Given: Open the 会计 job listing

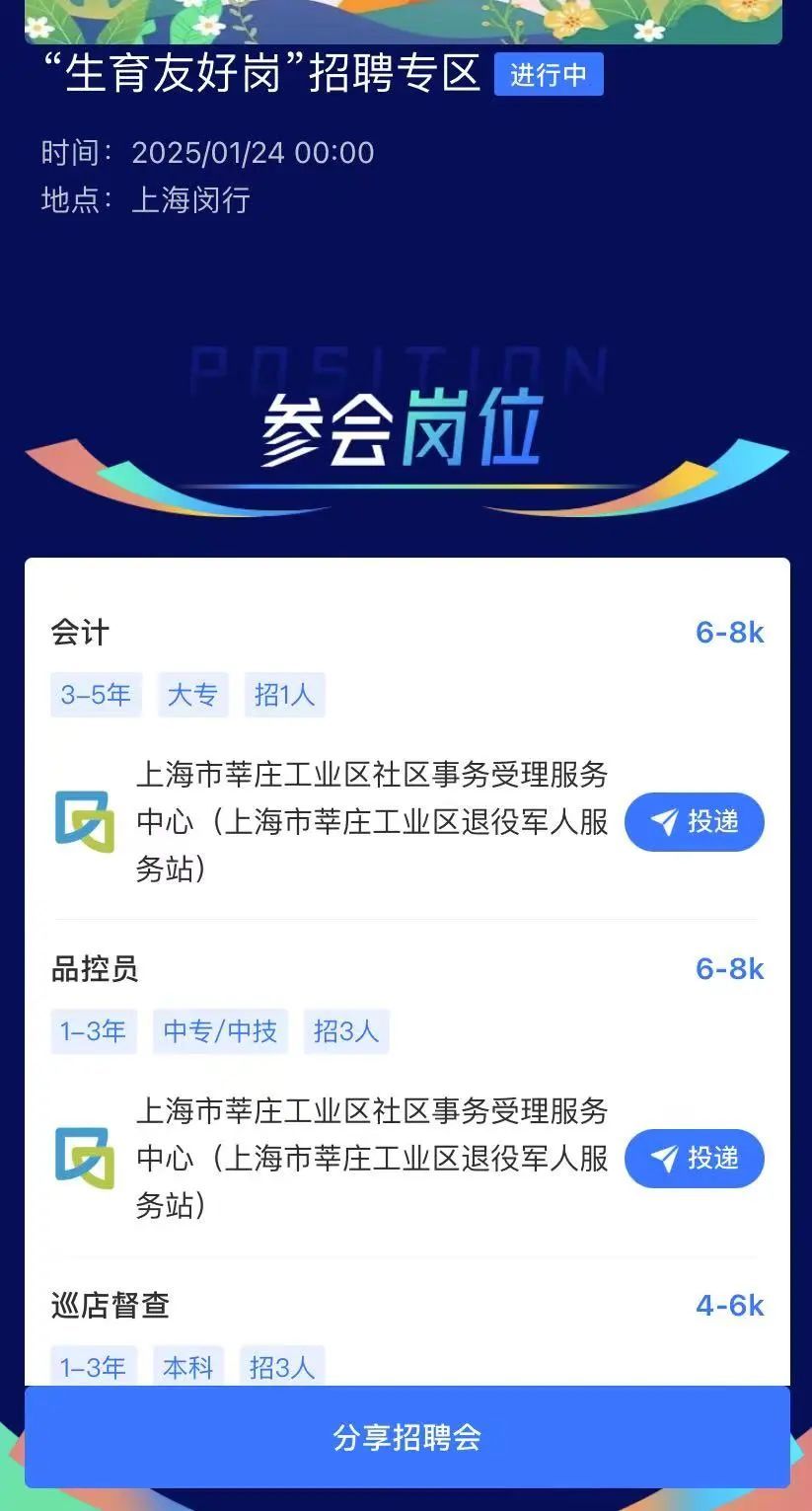Looking at the screenshot, I should pos(81,633).
